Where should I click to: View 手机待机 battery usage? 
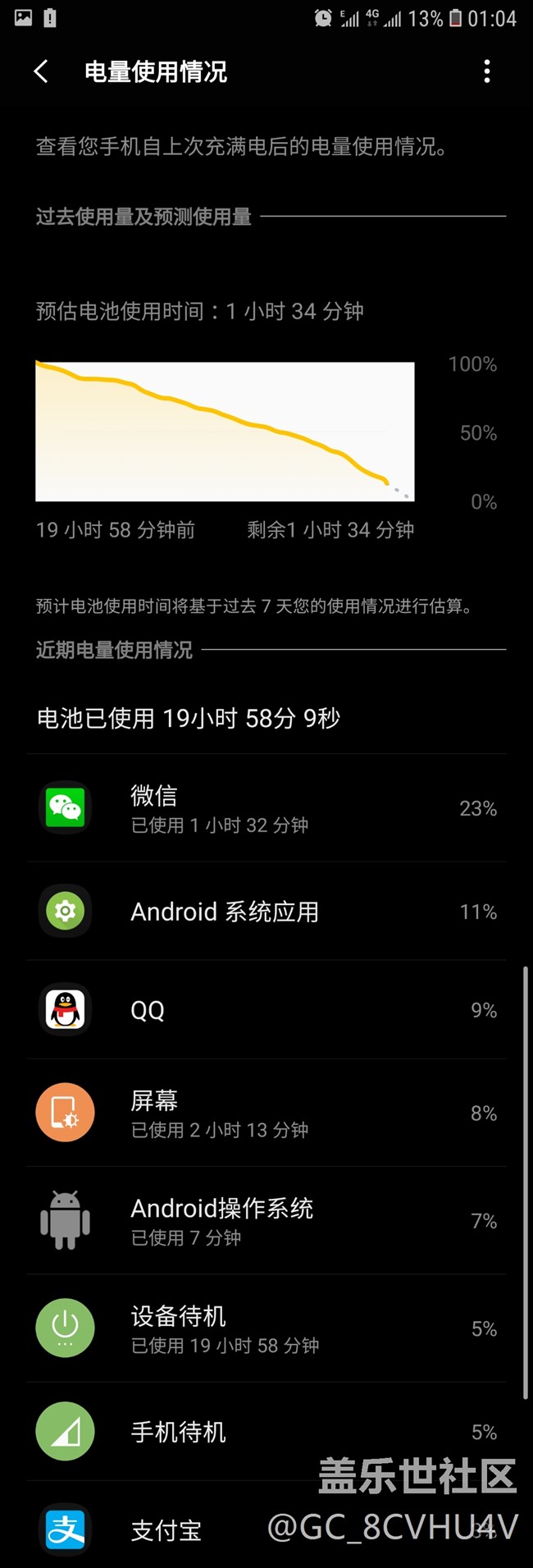266,1432
